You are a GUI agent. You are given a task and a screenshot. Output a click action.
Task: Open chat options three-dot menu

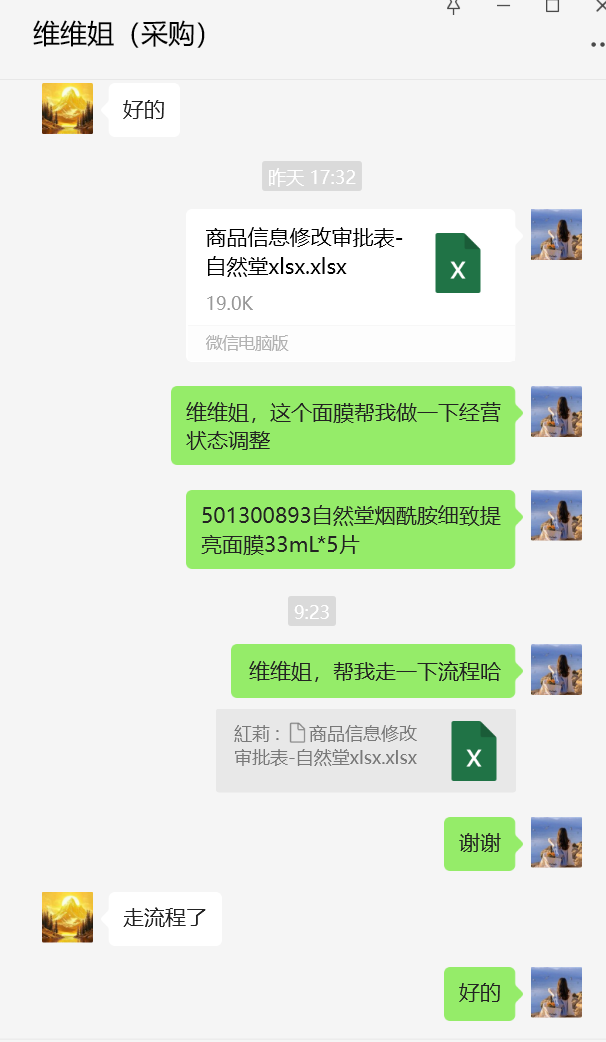pyautogui.click(x=597, y=45)
